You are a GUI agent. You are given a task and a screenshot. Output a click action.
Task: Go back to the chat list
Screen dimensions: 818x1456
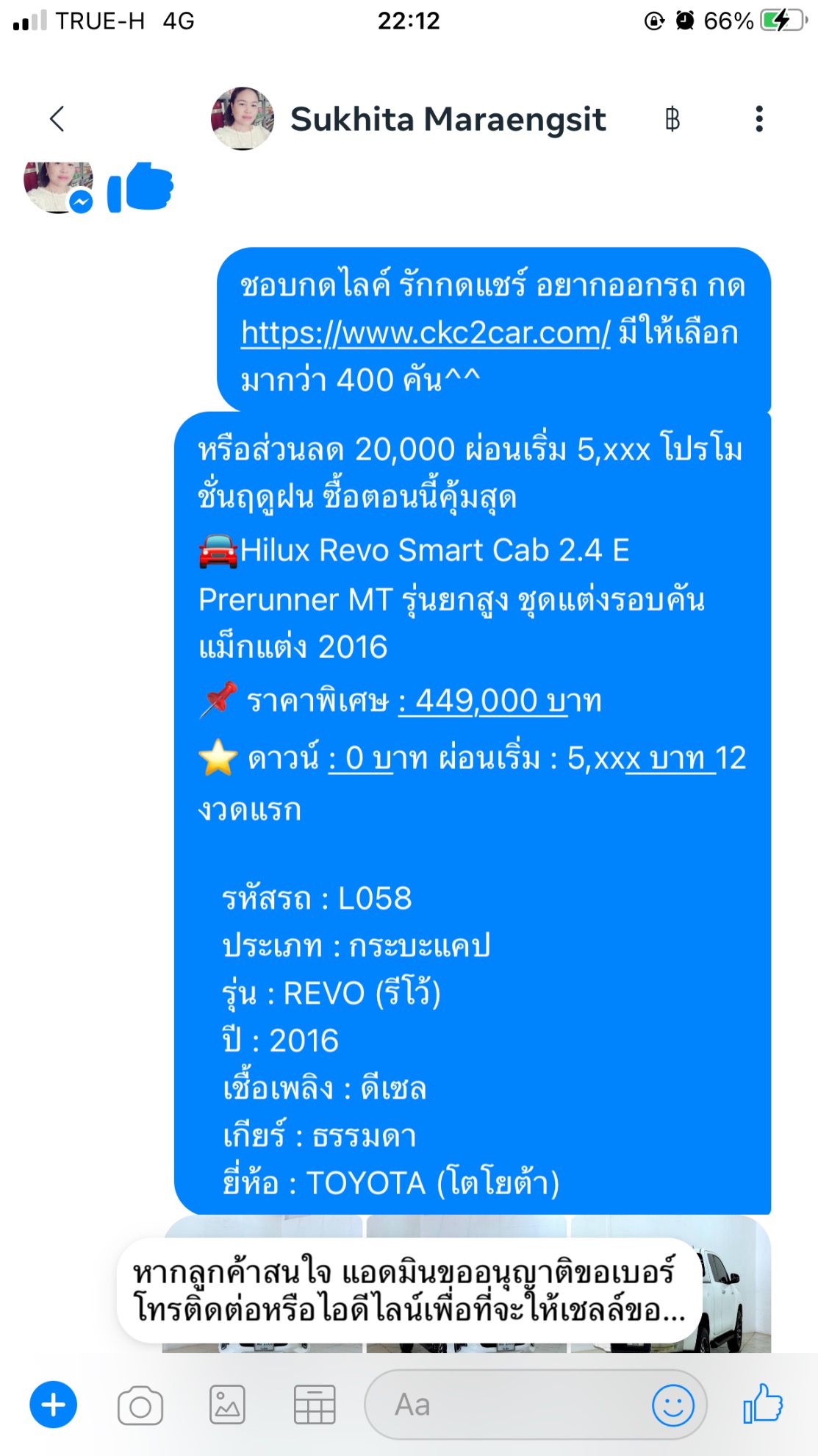tap(57, 118)
